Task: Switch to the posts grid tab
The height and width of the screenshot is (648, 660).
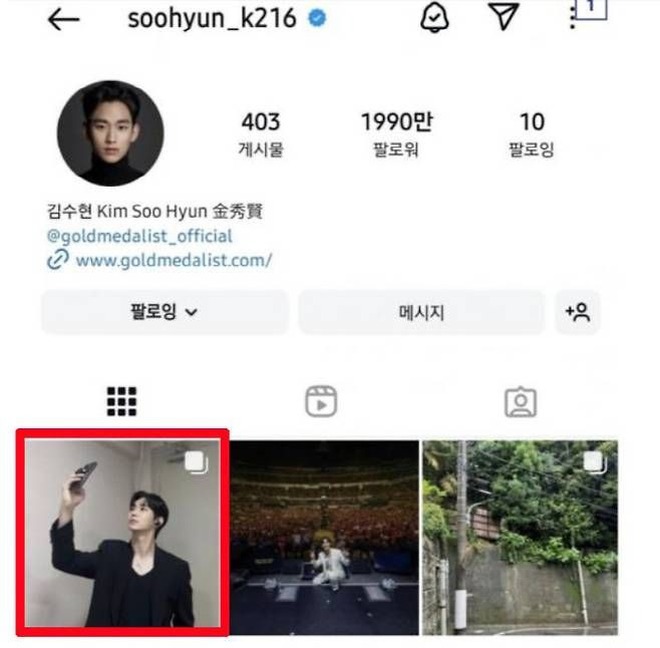Action: 121,401
